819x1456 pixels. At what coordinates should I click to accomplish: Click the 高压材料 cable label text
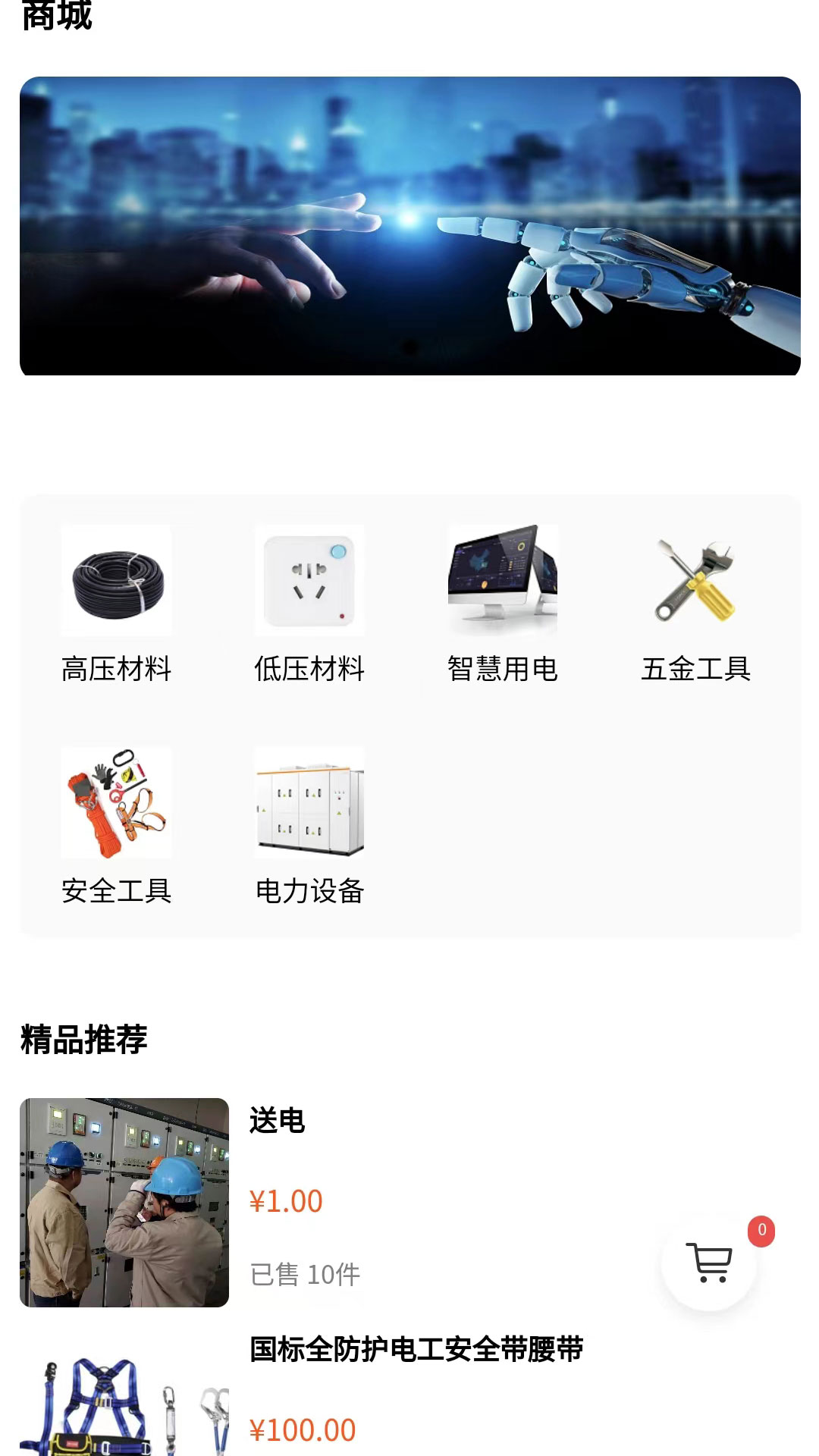(x=115, y=670)
